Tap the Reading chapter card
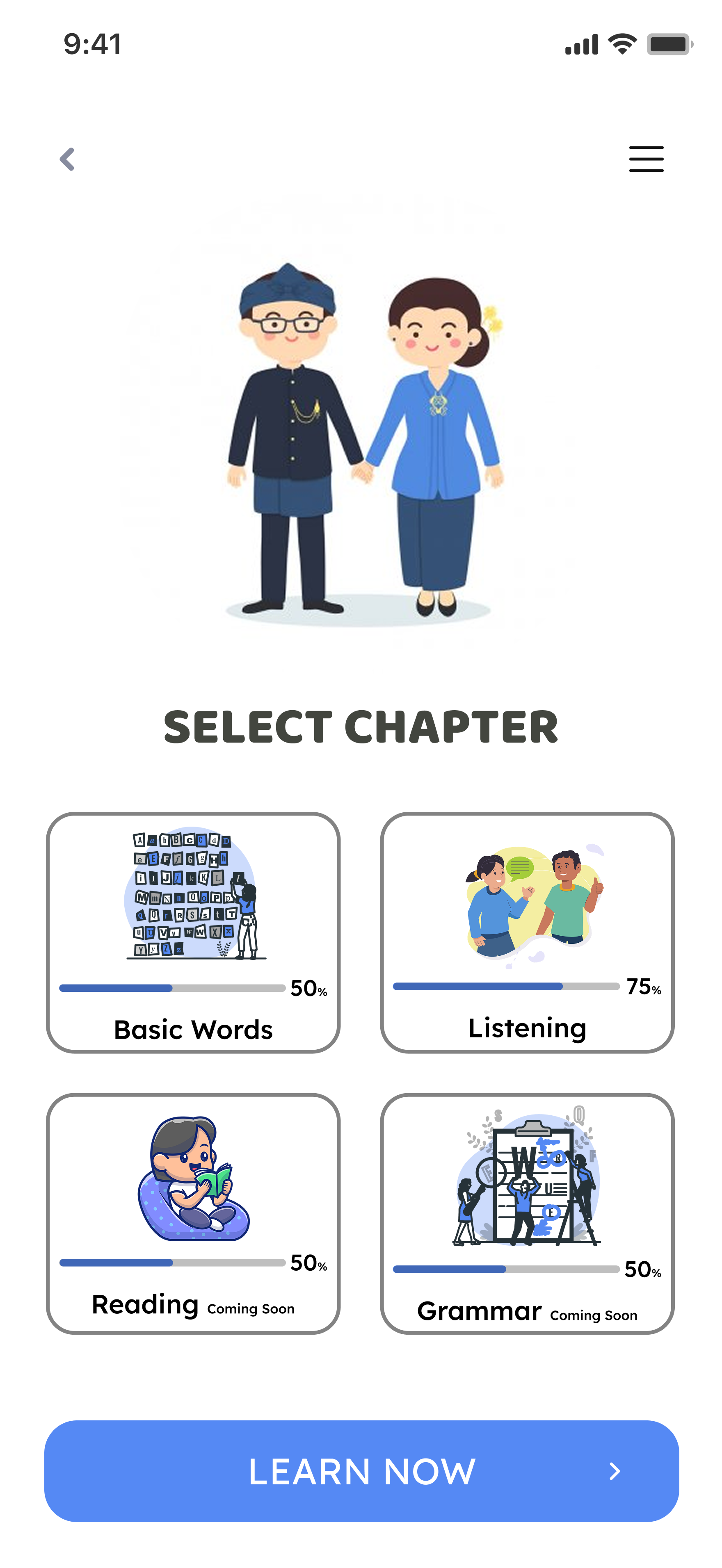Image resolution: width=722 pixels, height=1568 pixels. coord(193,1214)
